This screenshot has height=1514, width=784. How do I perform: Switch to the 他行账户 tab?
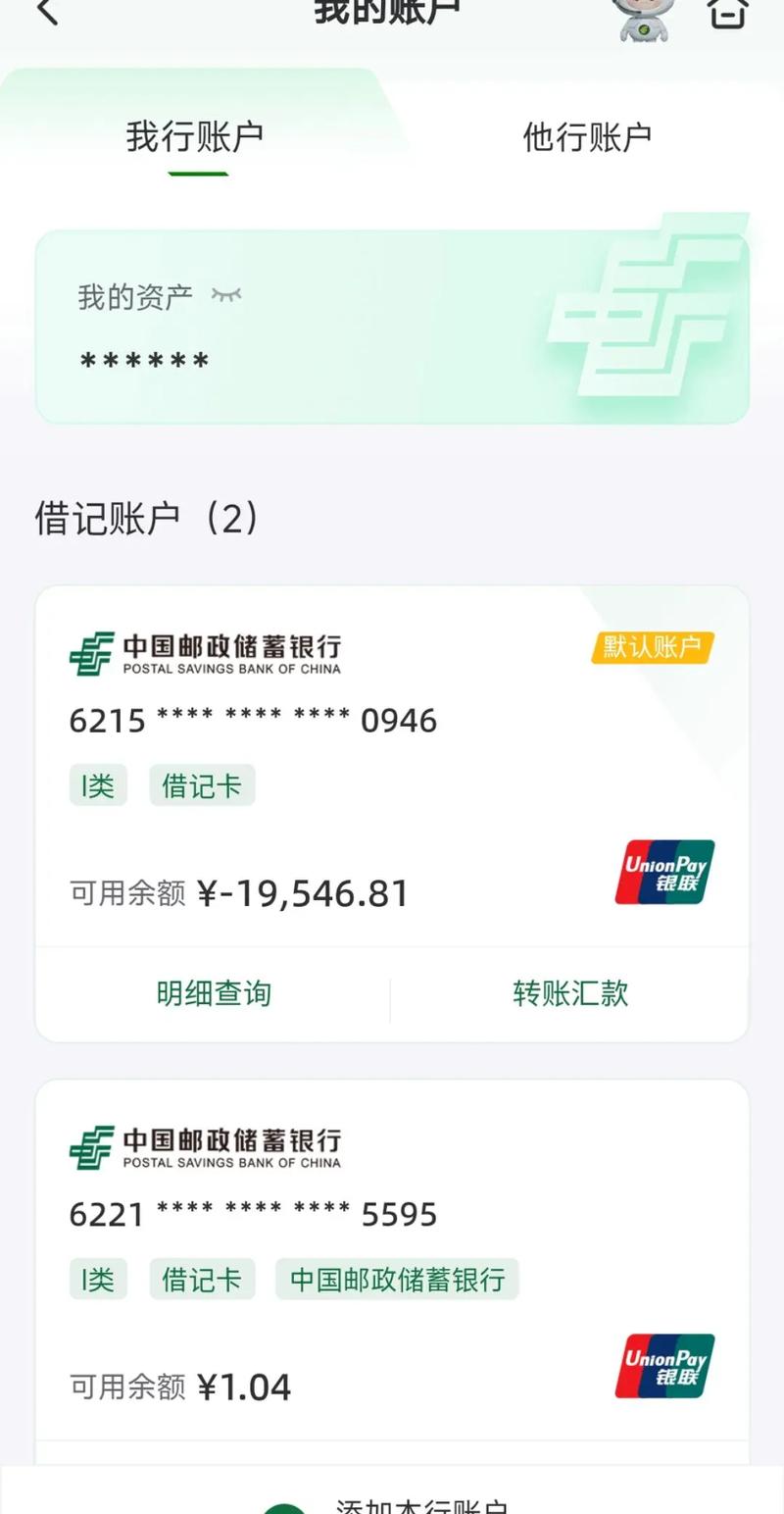pyautogui.click(x=585, y=136)
